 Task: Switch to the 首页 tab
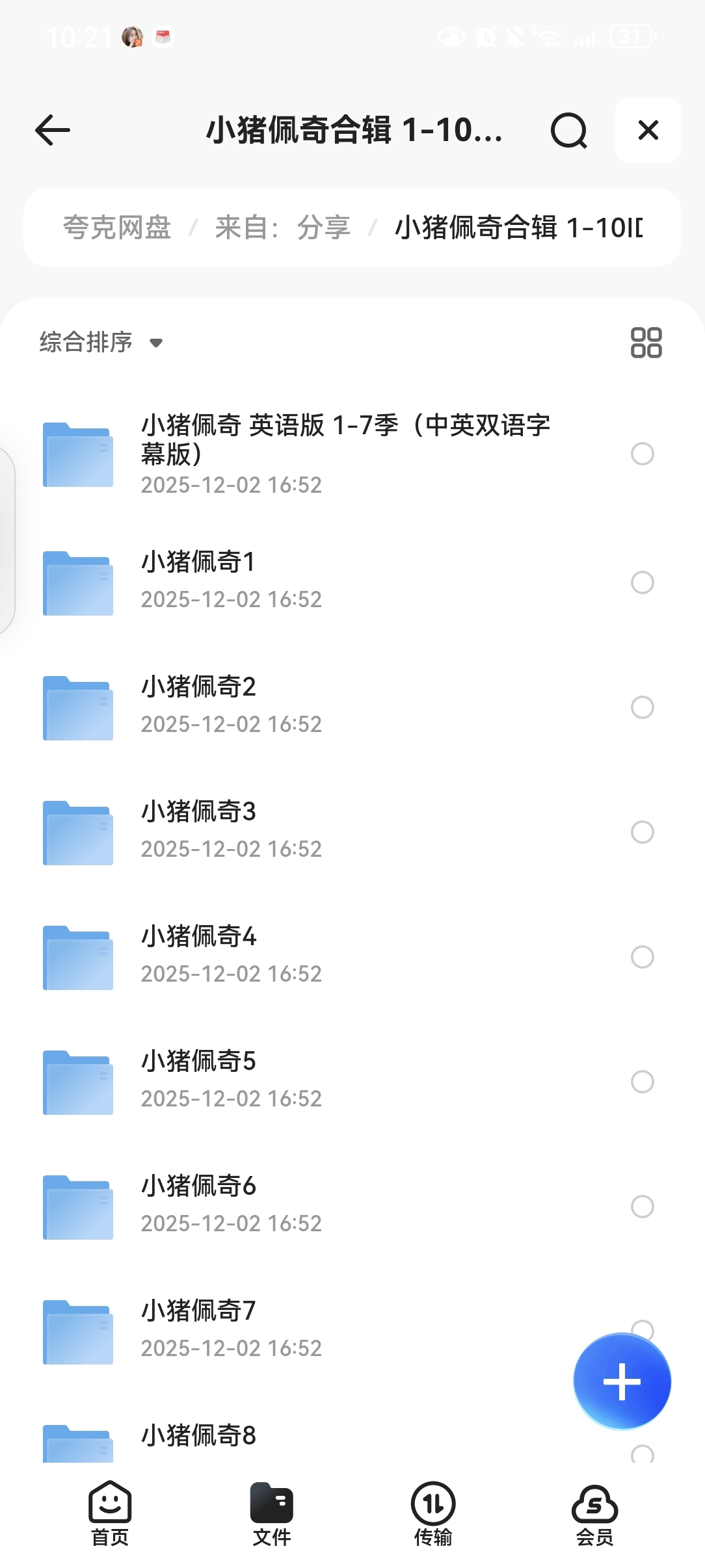pos(110,1514)
